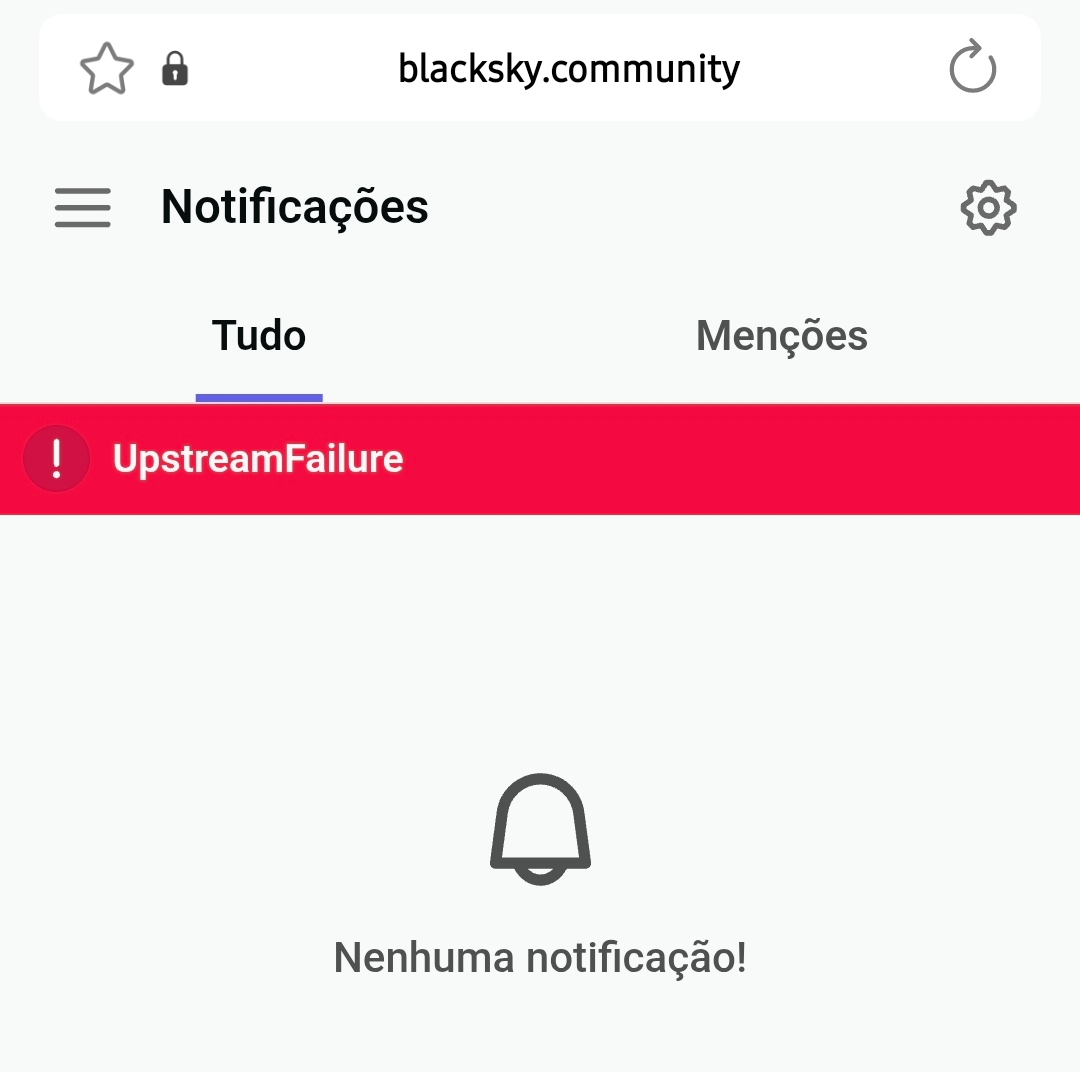Tap the blacksky.community address bar

(568, 70)
